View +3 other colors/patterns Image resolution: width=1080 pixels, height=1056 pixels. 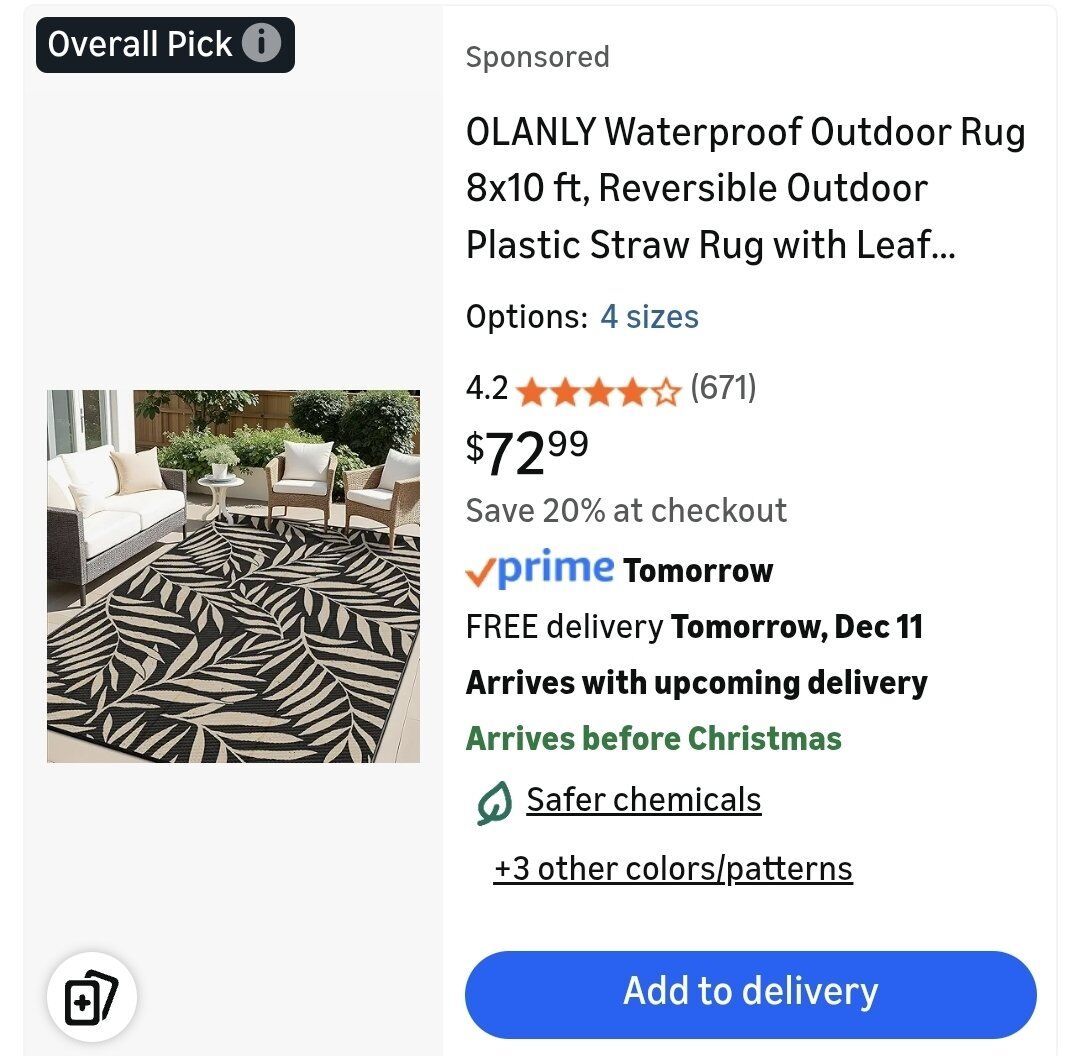pos(673,869)
